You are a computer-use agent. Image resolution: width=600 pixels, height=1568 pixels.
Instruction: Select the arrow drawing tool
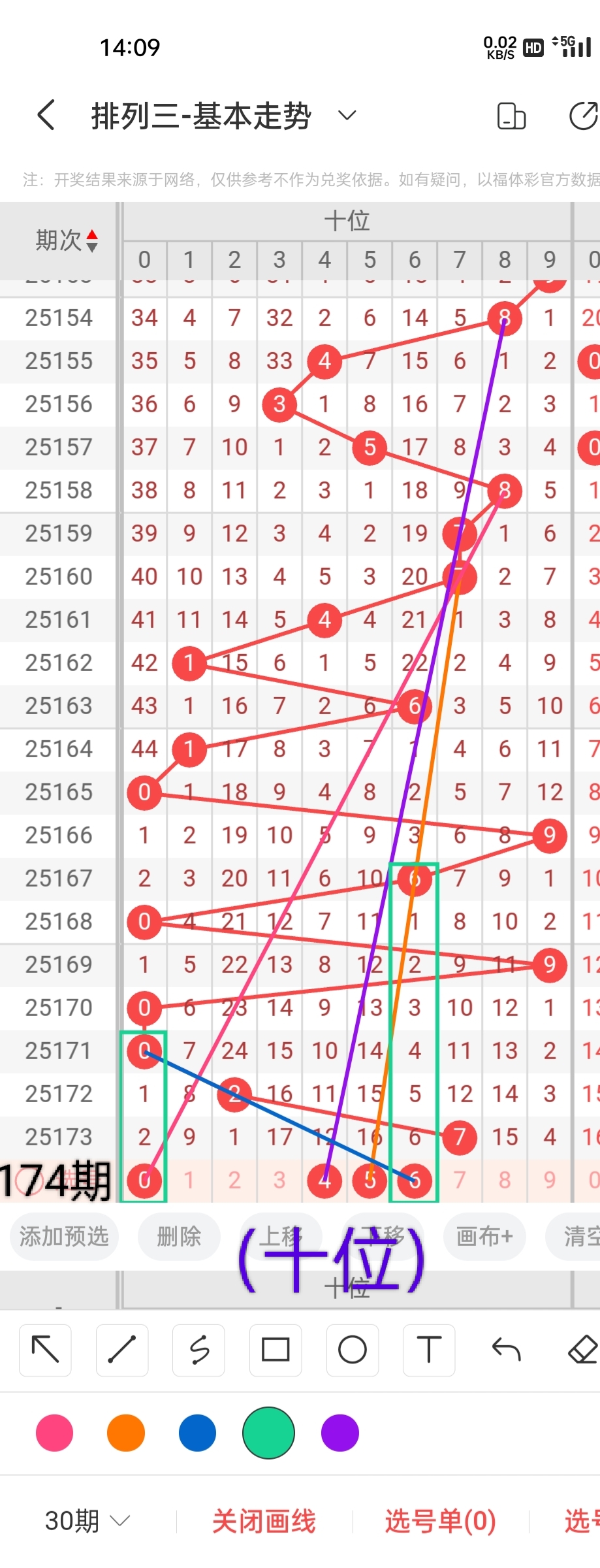click(x=45, y=1350)
